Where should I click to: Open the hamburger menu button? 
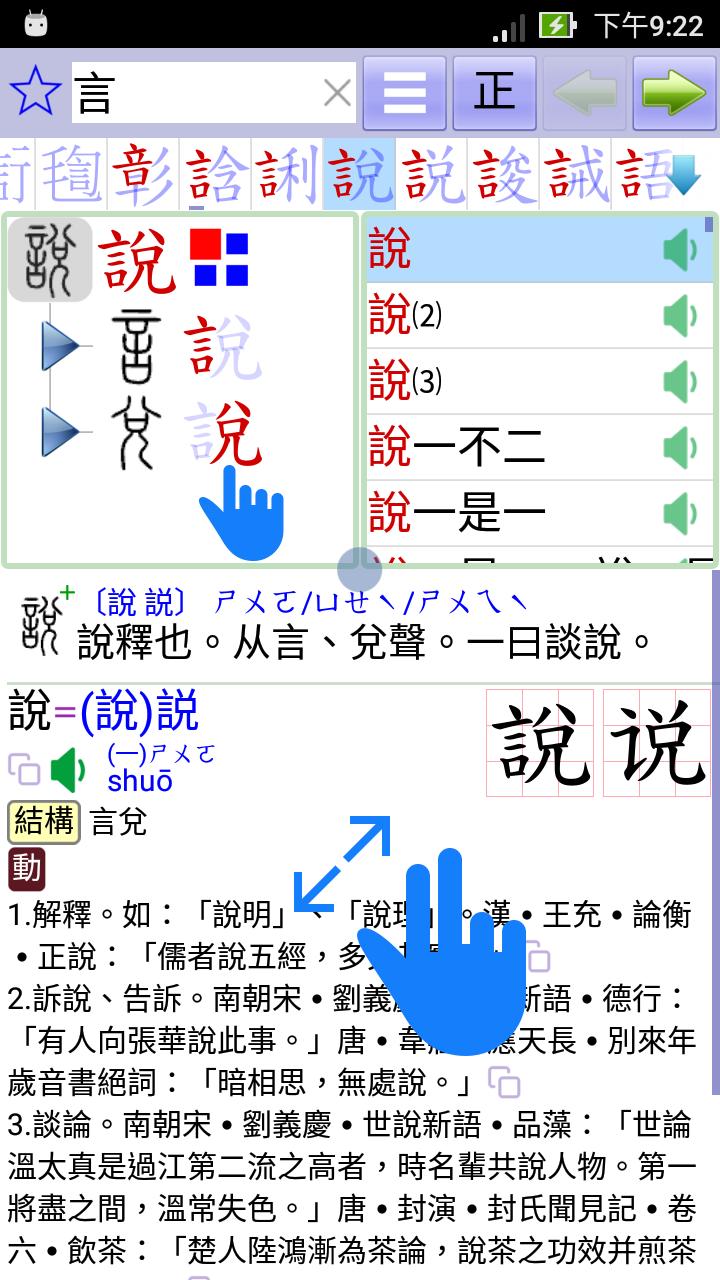point(405,94)
